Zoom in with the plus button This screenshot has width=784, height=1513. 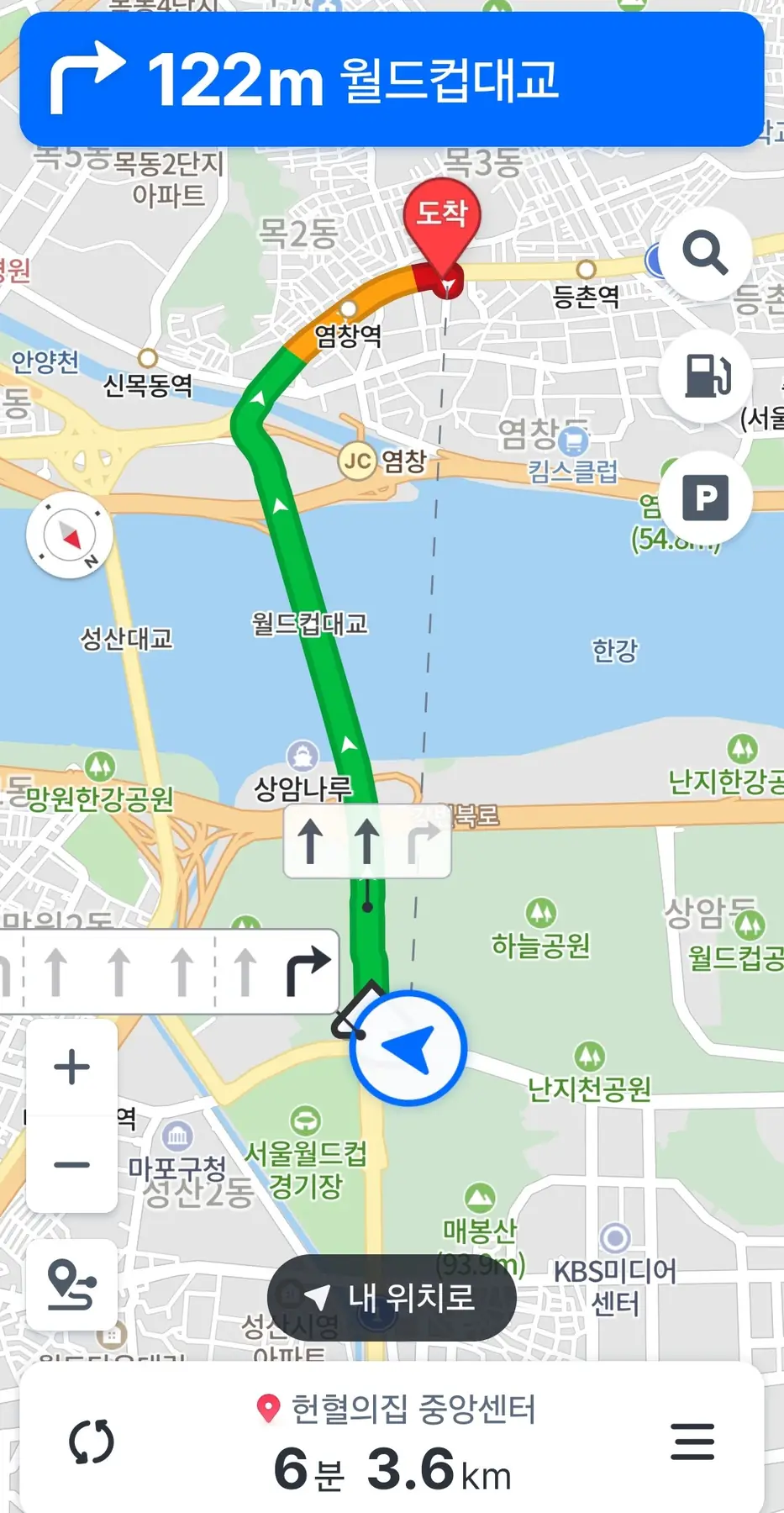click(x=72, y=1068)
